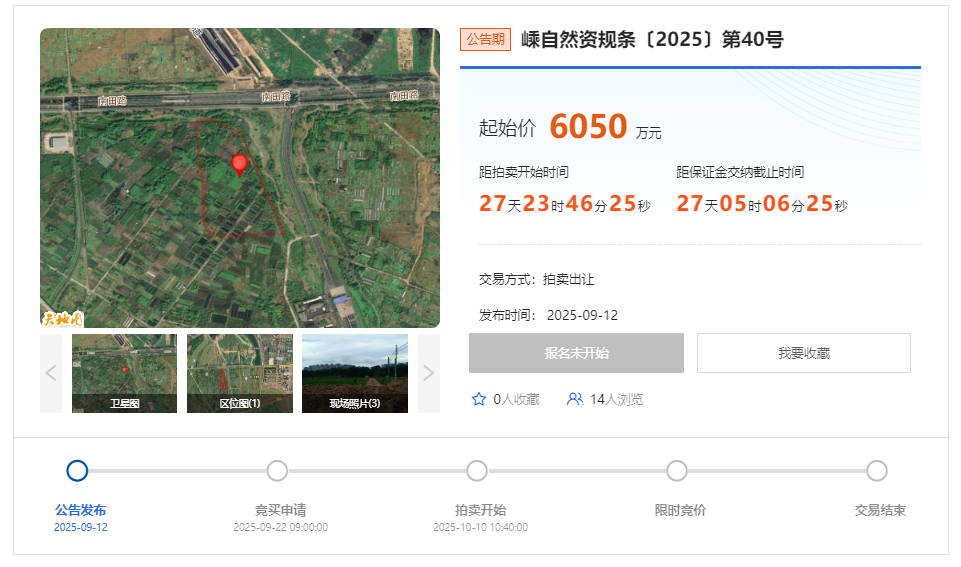Open the large satellite map image
Viewport: 961px width, 567px height.
pos(239,178)
